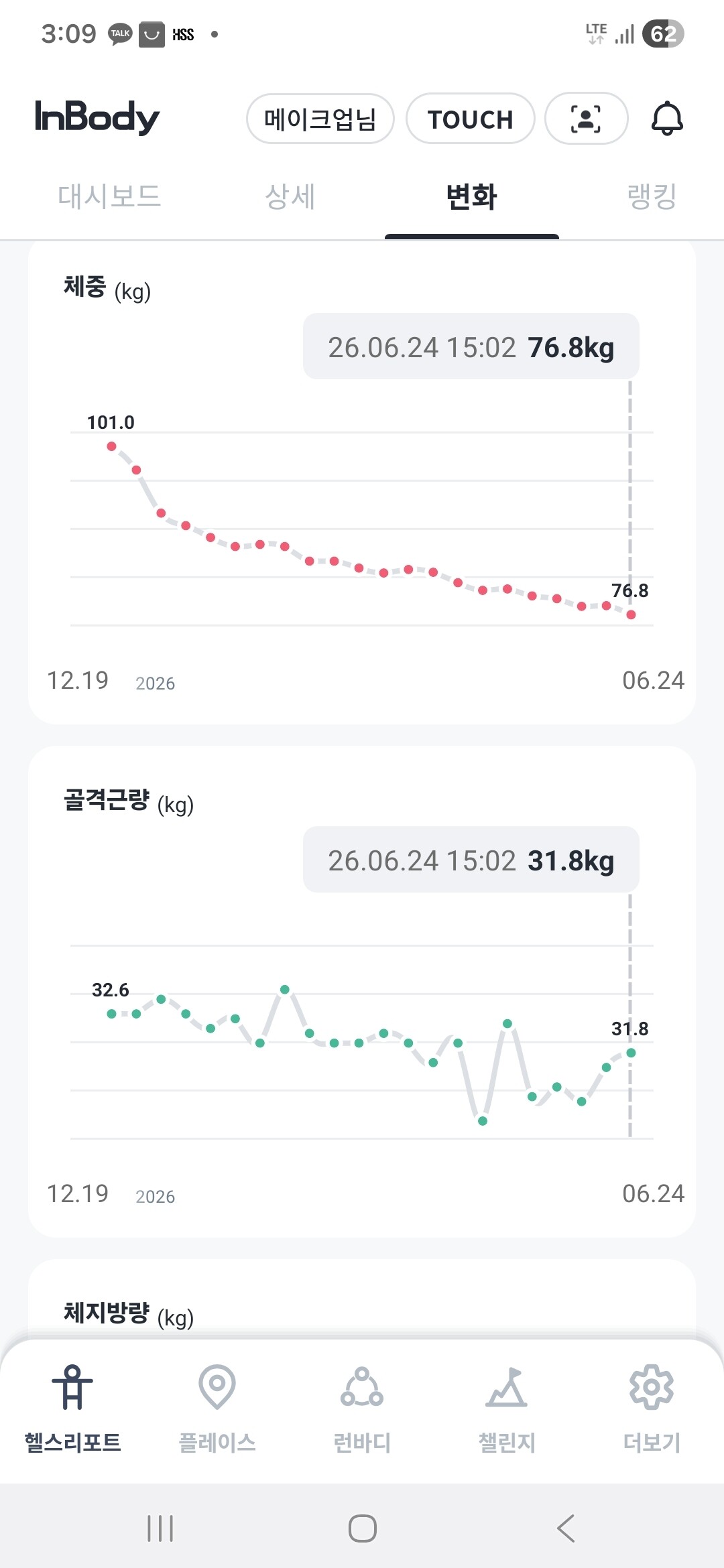Go to the system home screen
724x1568 pixels.
click(362, 1528)
